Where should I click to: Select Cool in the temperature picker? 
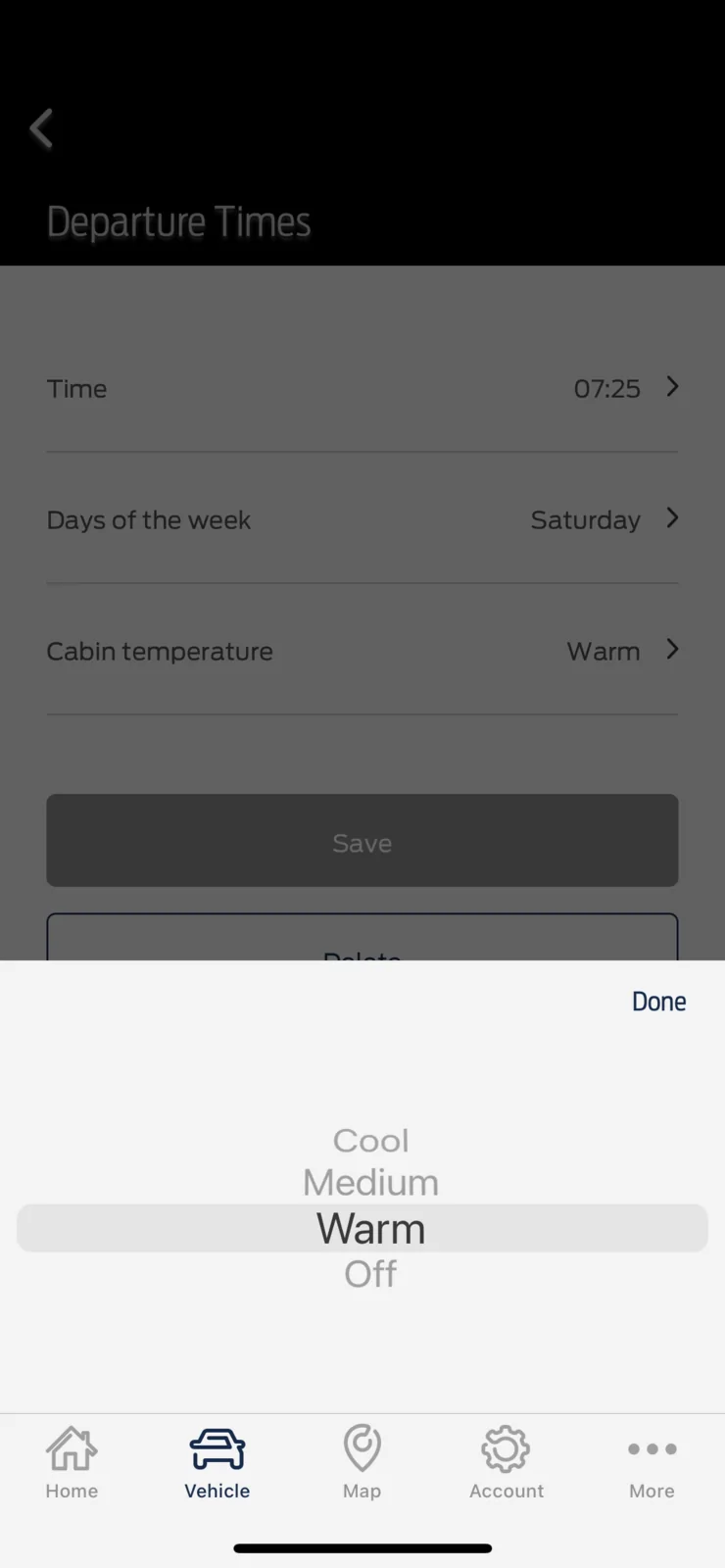(370, 1141)
